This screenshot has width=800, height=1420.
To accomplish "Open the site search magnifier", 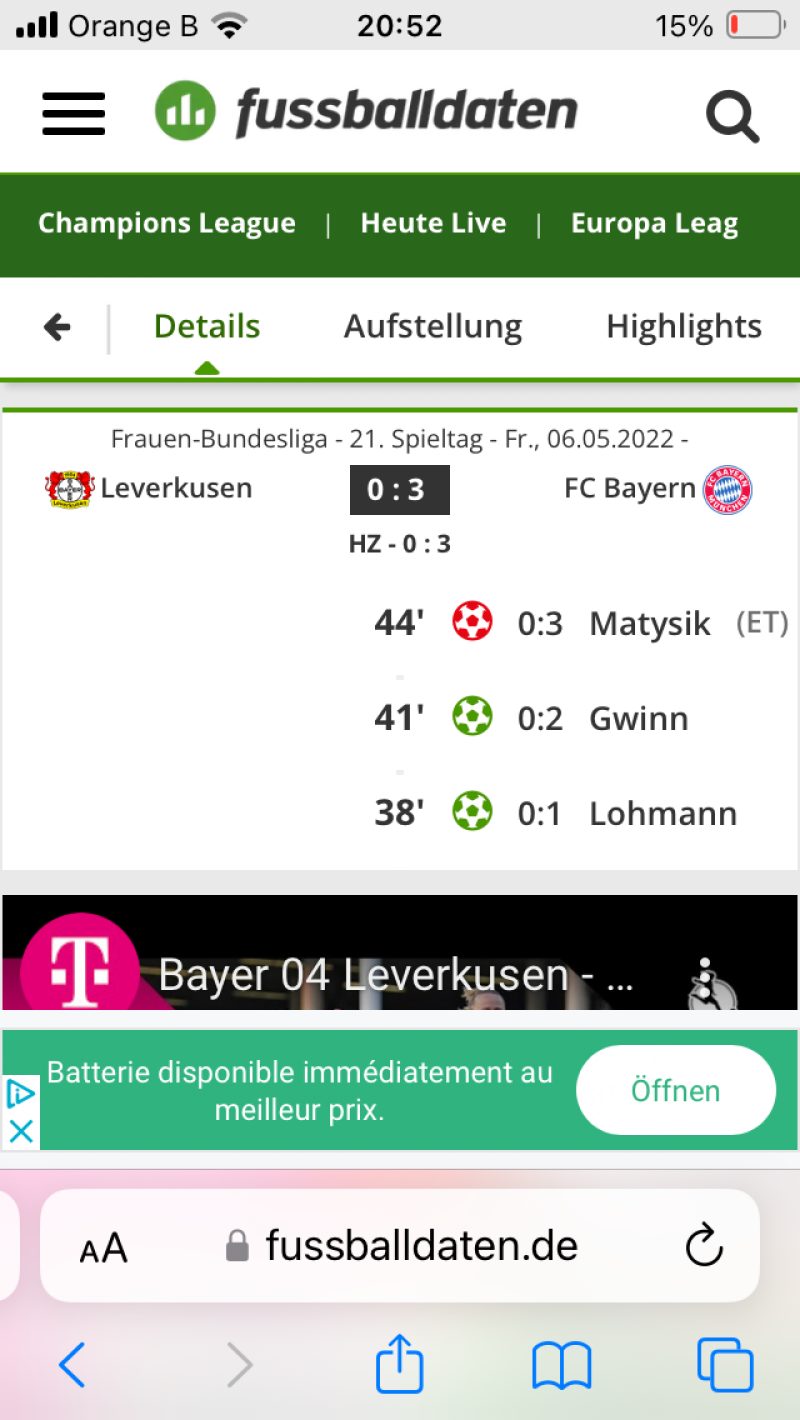I will [x=732, y=115].
